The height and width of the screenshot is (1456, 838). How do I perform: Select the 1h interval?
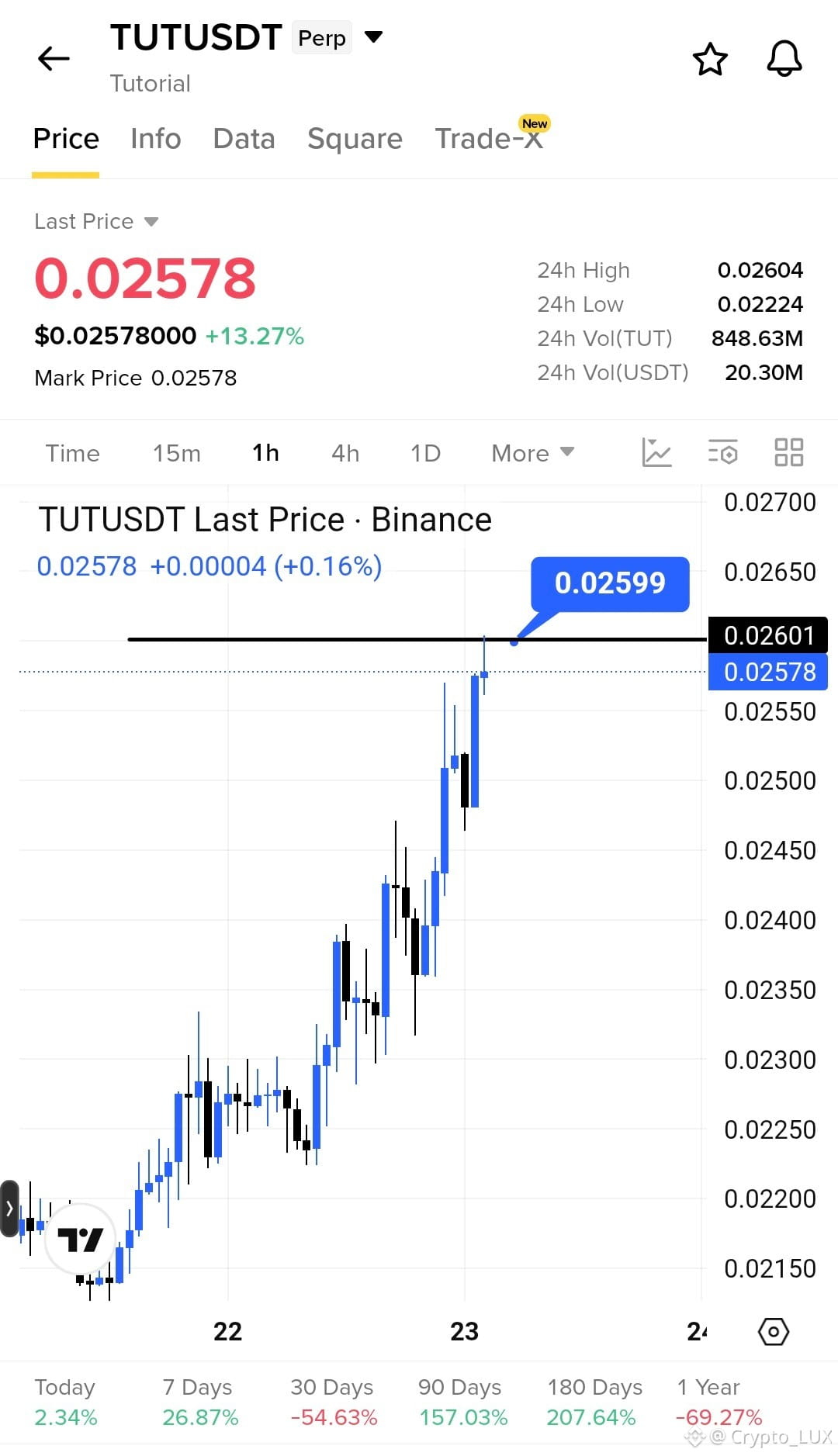coord(265,453)
